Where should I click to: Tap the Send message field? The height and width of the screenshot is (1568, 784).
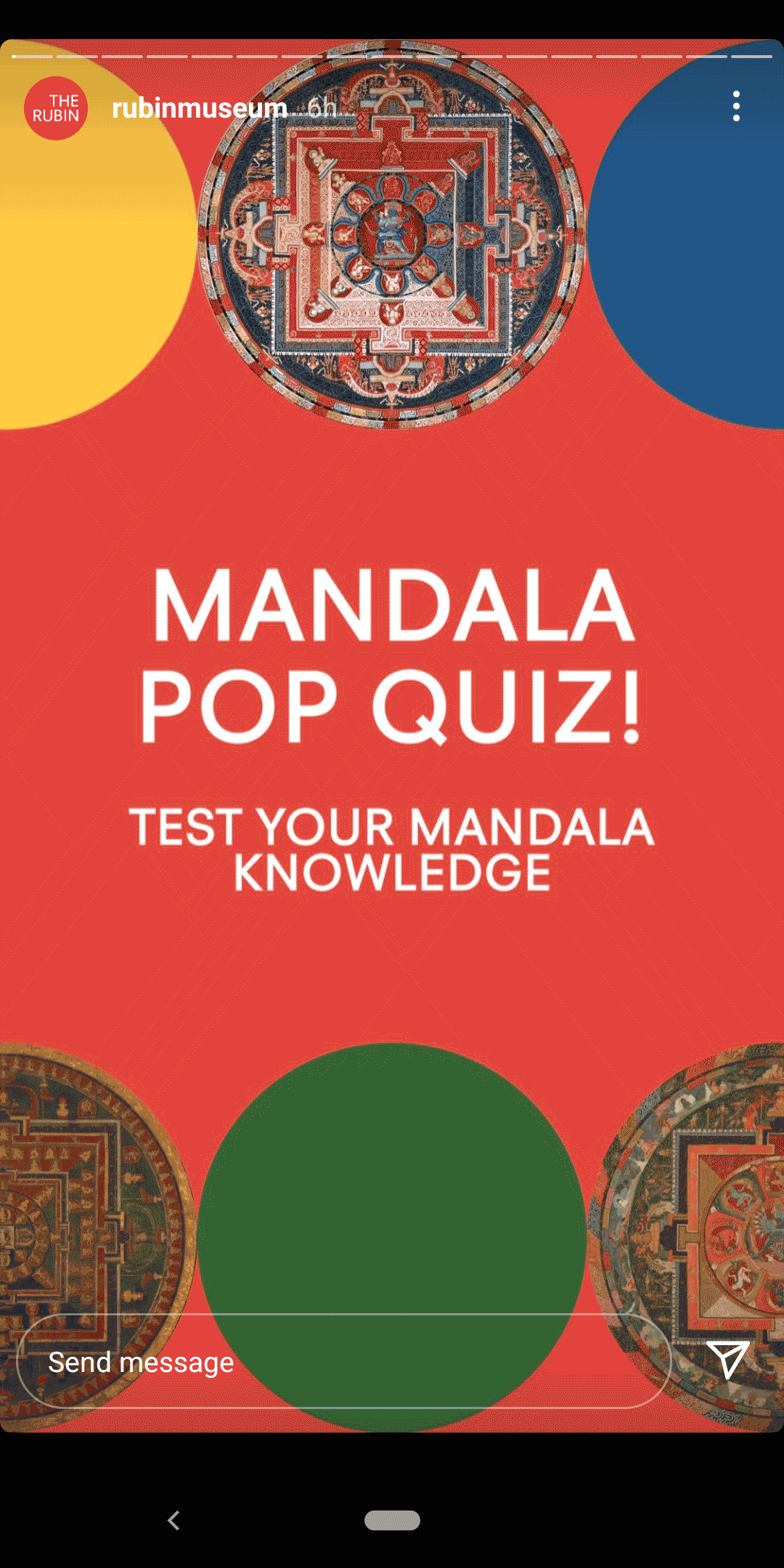[343, 1361]
